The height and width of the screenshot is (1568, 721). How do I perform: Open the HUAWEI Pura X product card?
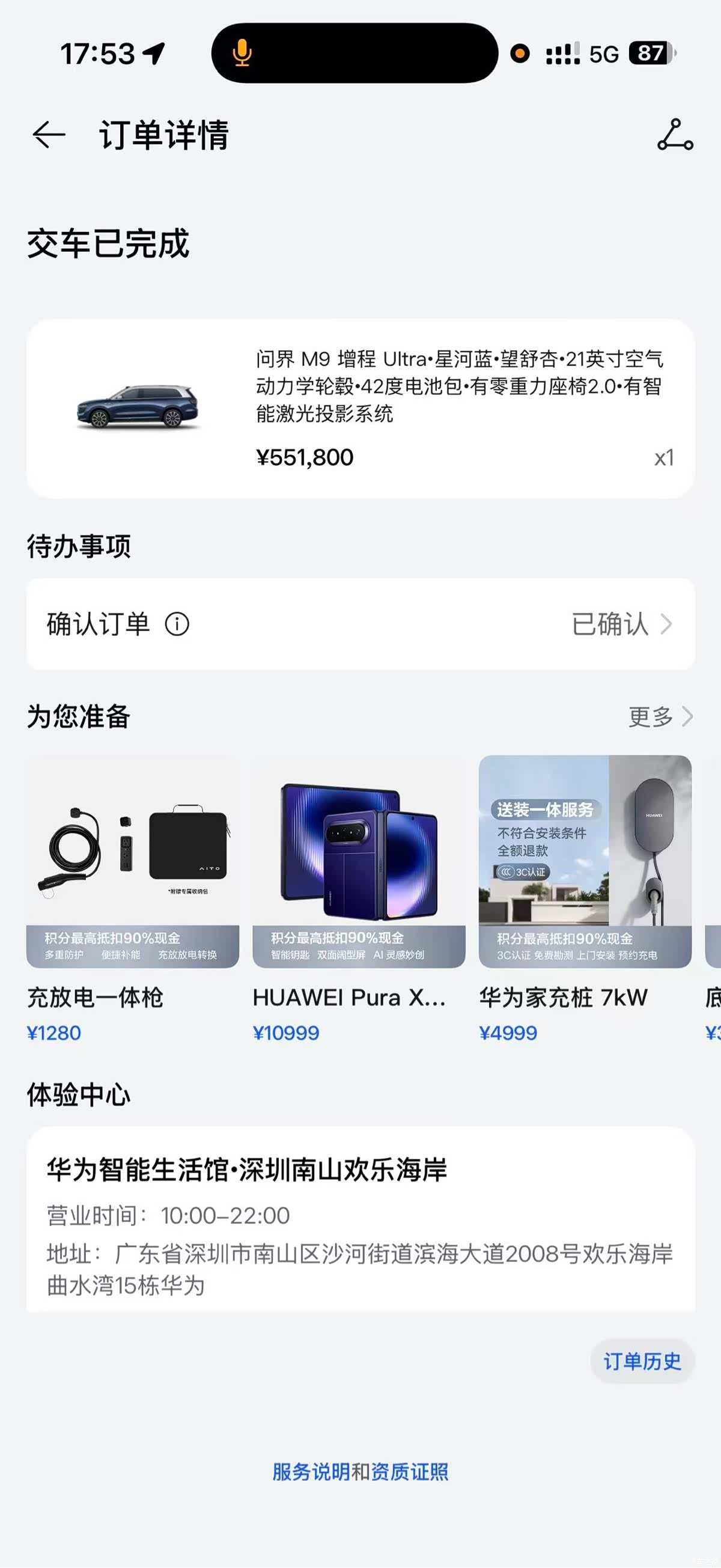358,900
